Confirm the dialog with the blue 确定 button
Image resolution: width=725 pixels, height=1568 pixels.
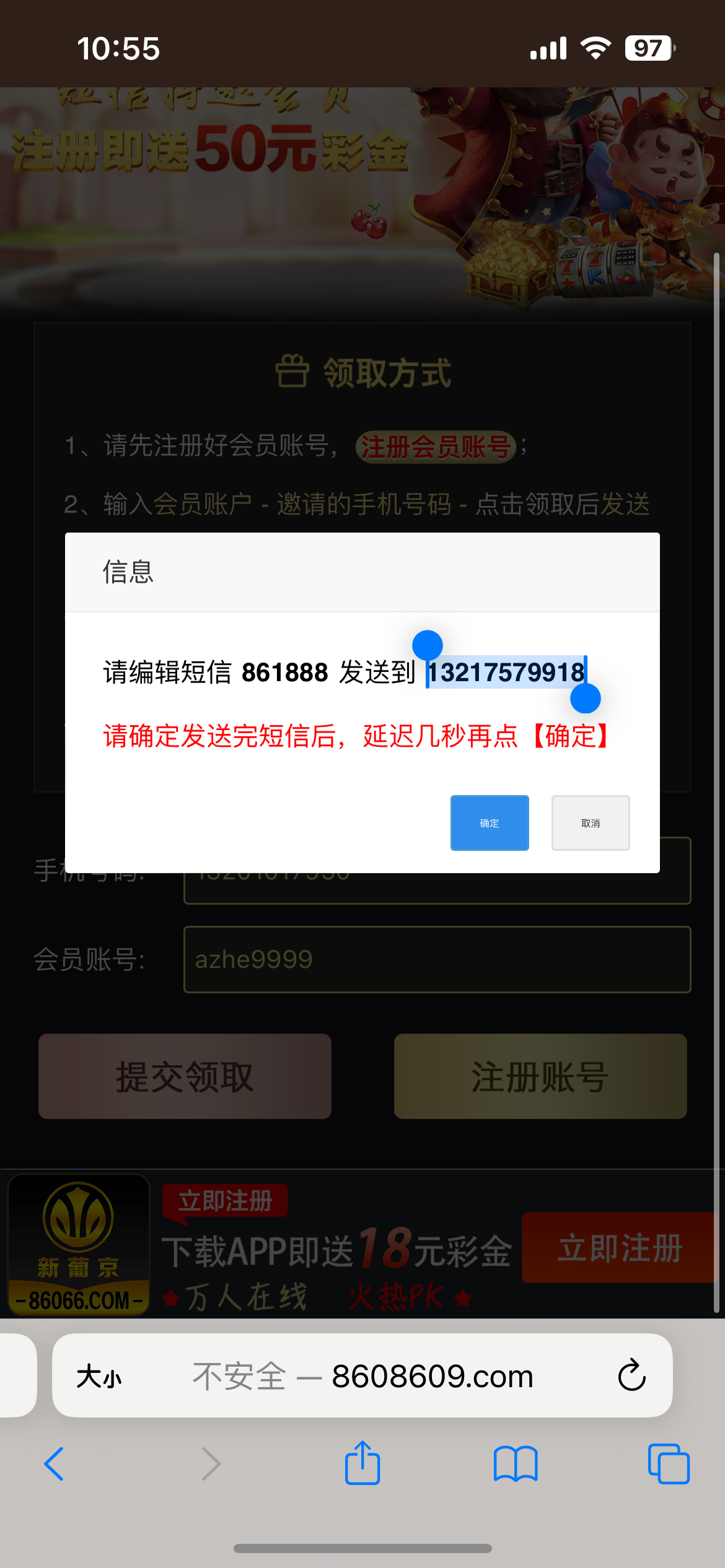[x=490, y=823]
